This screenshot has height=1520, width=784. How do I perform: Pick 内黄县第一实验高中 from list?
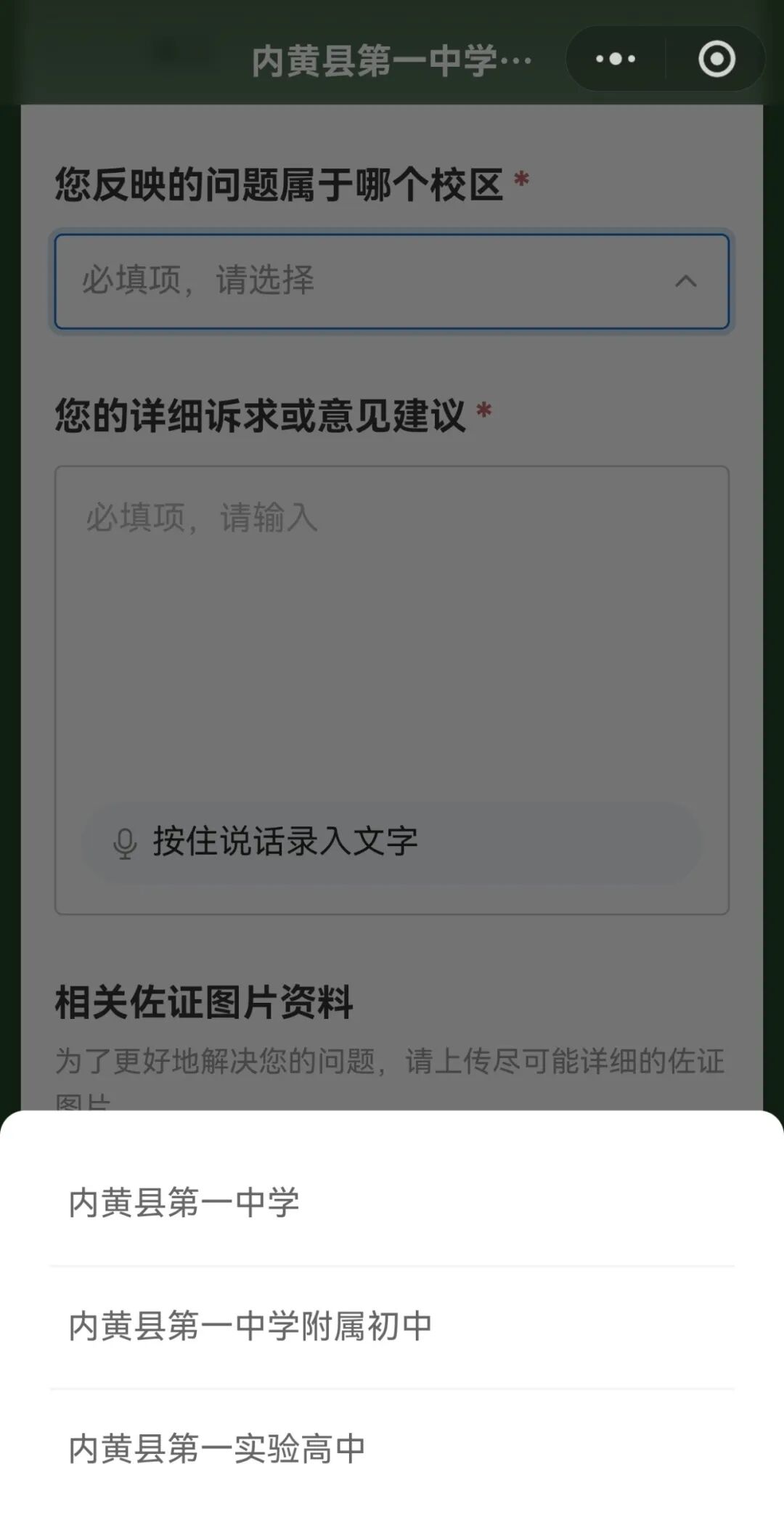click(392, 1449)
